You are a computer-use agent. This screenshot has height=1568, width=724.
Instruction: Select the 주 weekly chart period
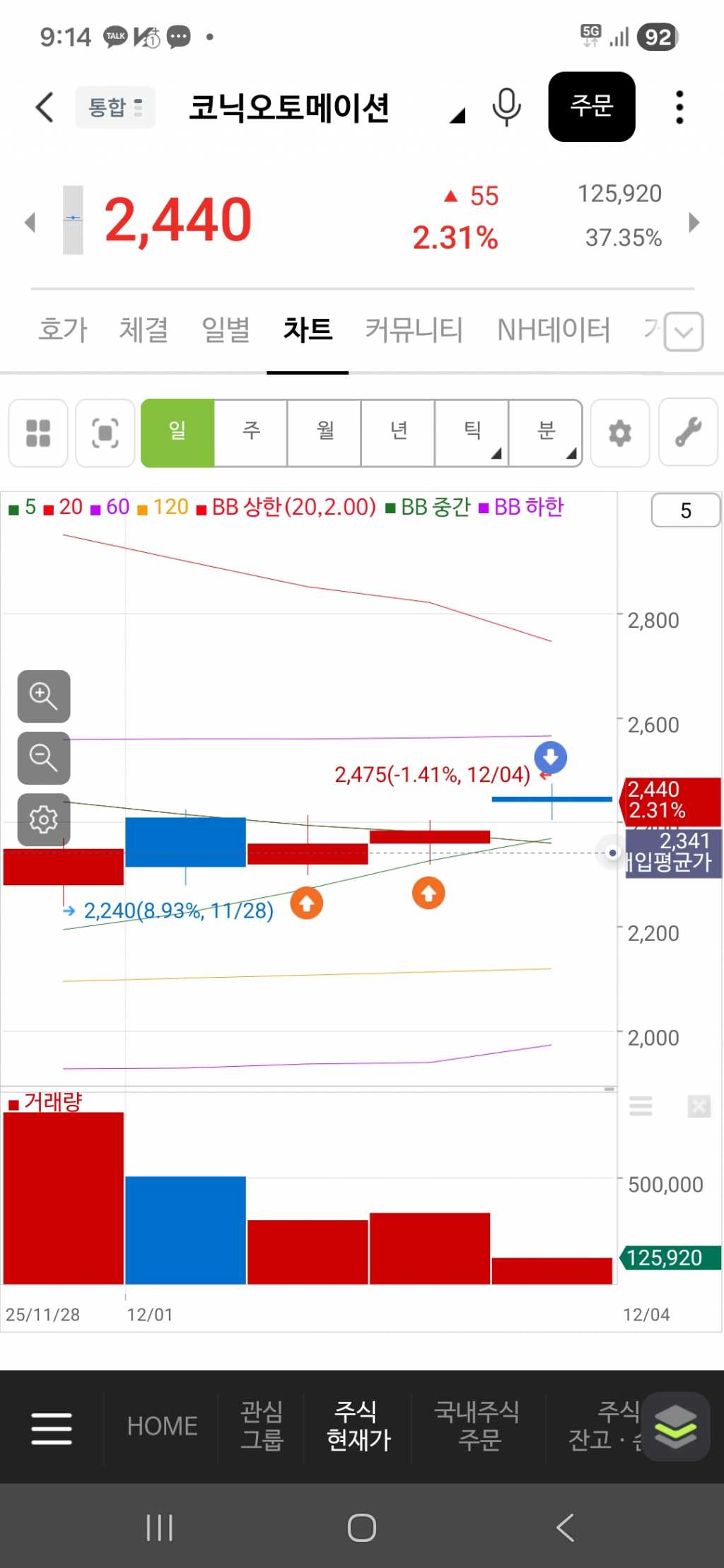[251, 432]
